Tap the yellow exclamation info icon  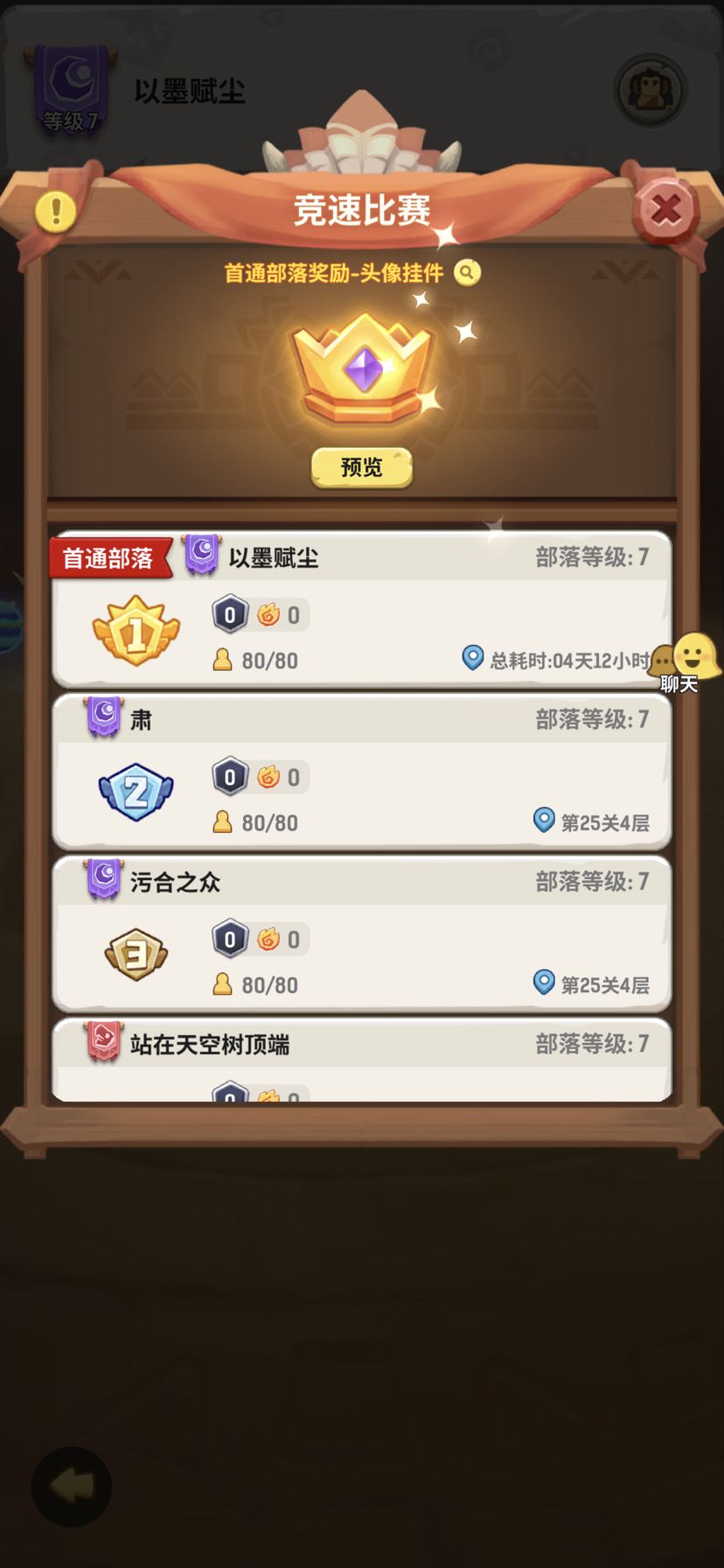(54, 210)
